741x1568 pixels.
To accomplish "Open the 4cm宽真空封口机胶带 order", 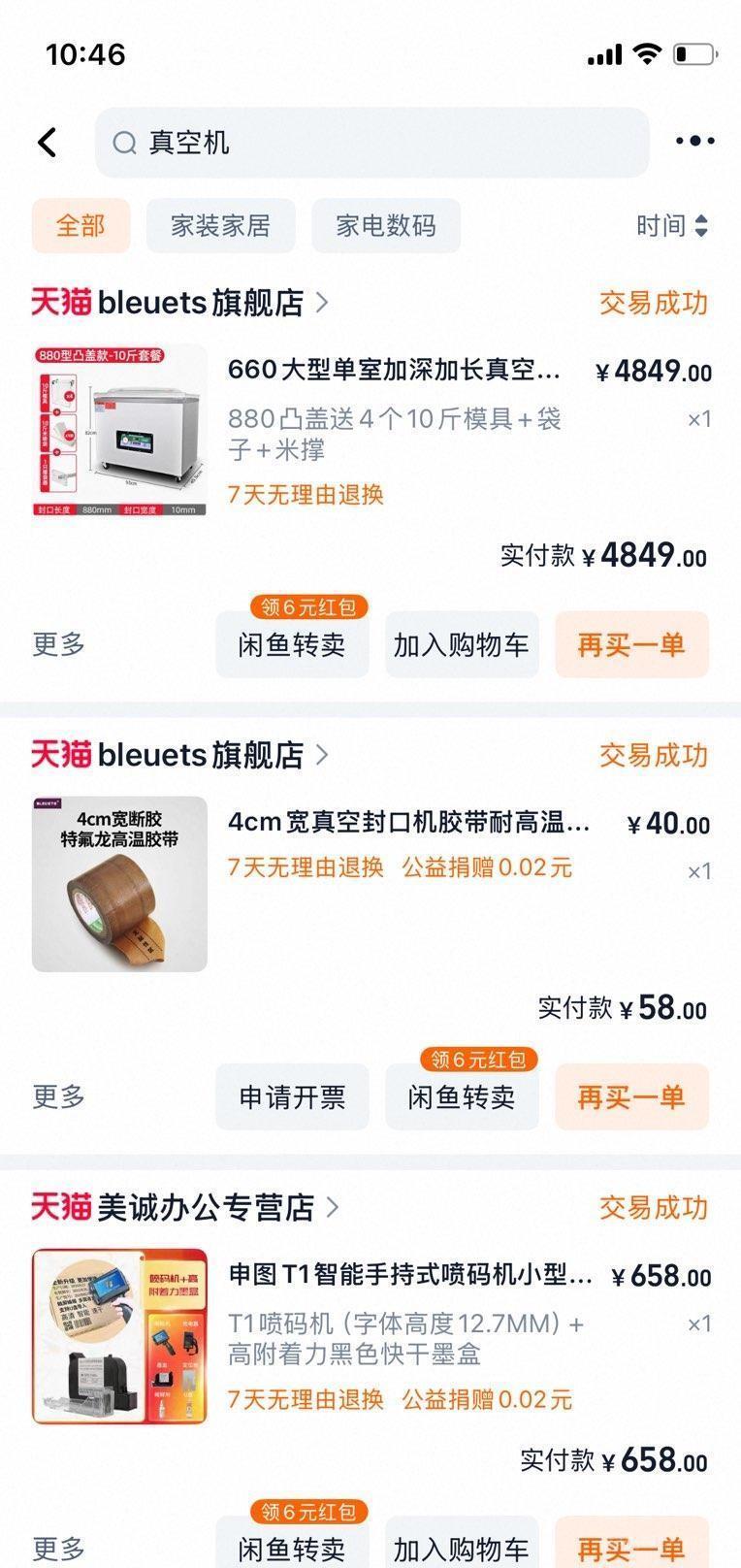I will coord(408,823).
